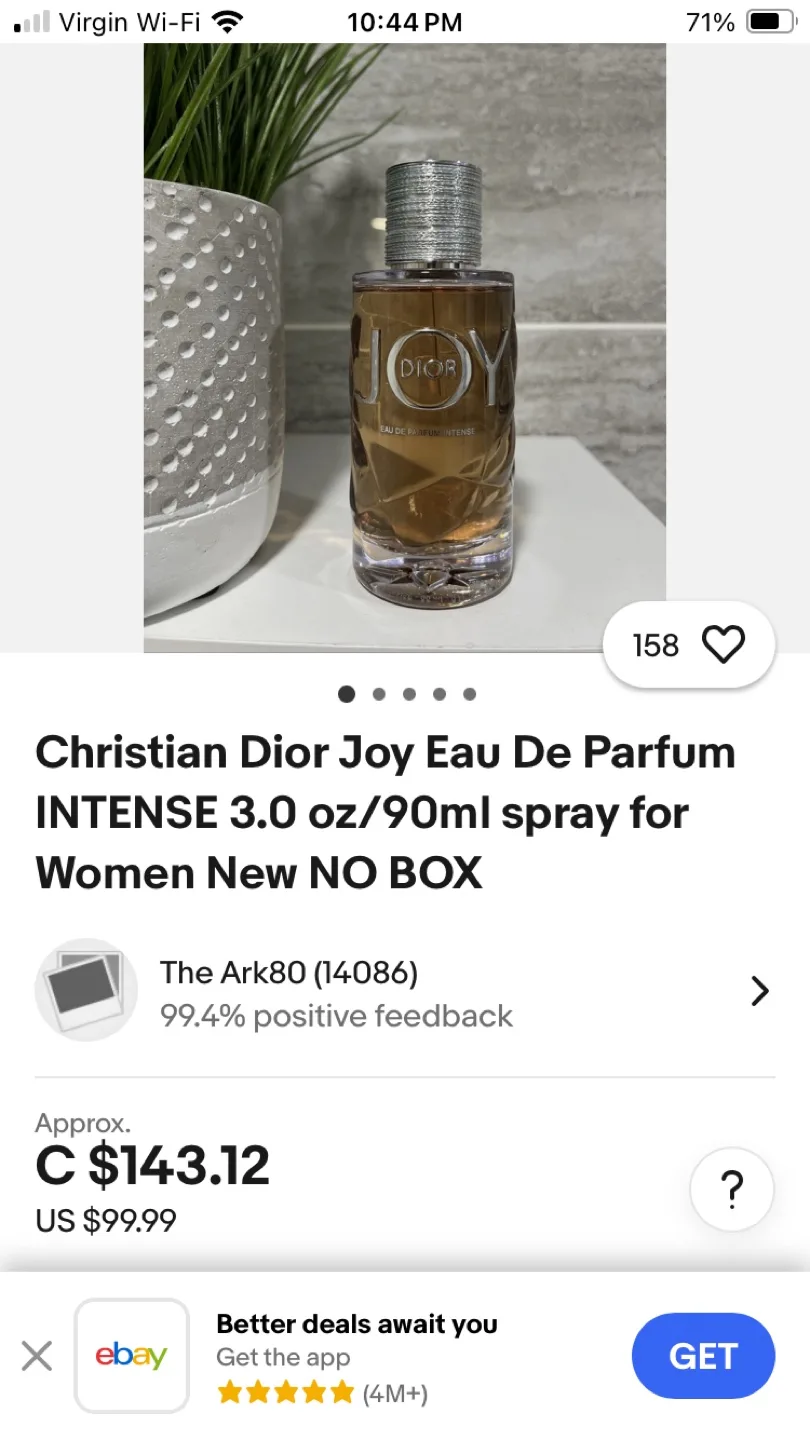The width and height of the screenshot is (810, 1440).
Task: Tap the question mark icon near the price
Action: point(731,1189)
